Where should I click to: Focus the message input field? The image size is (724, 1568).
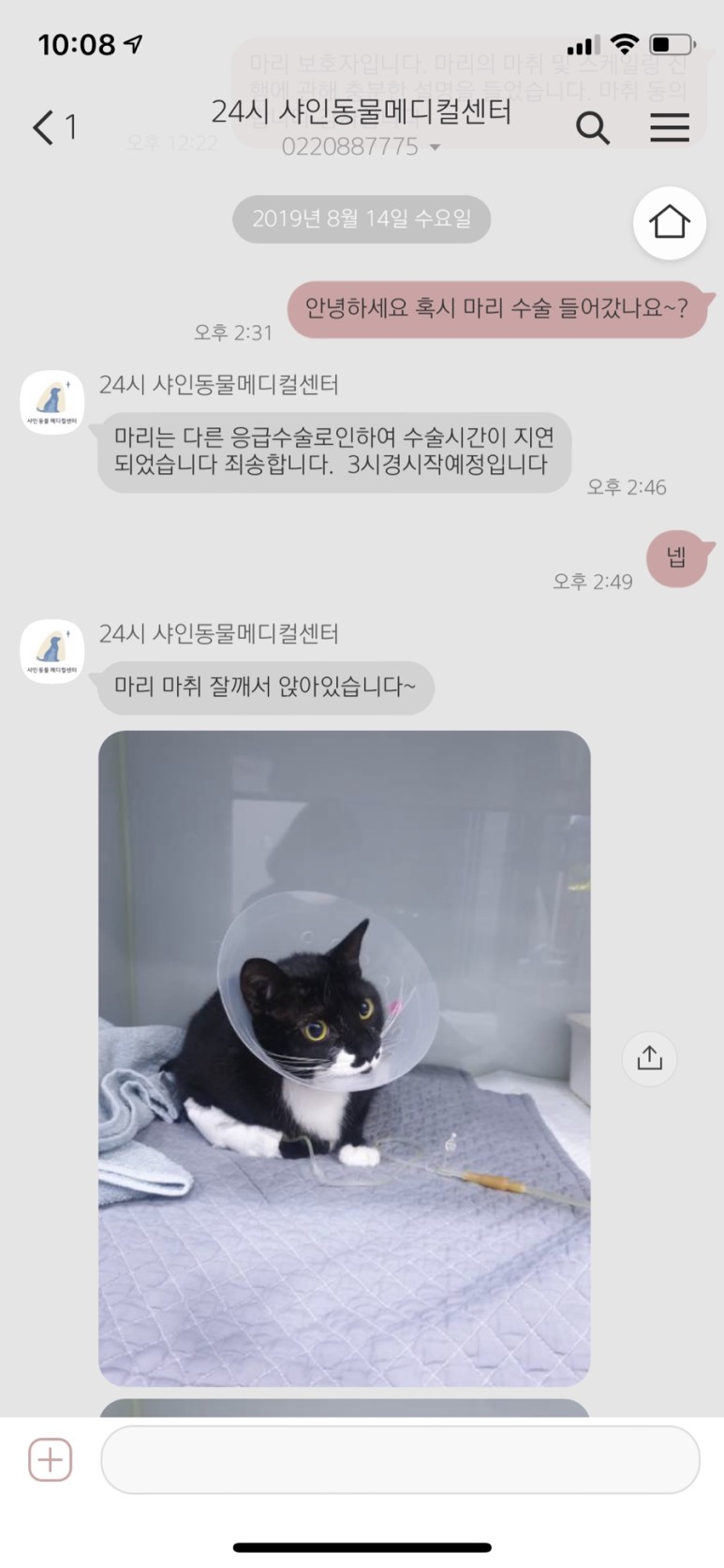tap(400, 1459)
